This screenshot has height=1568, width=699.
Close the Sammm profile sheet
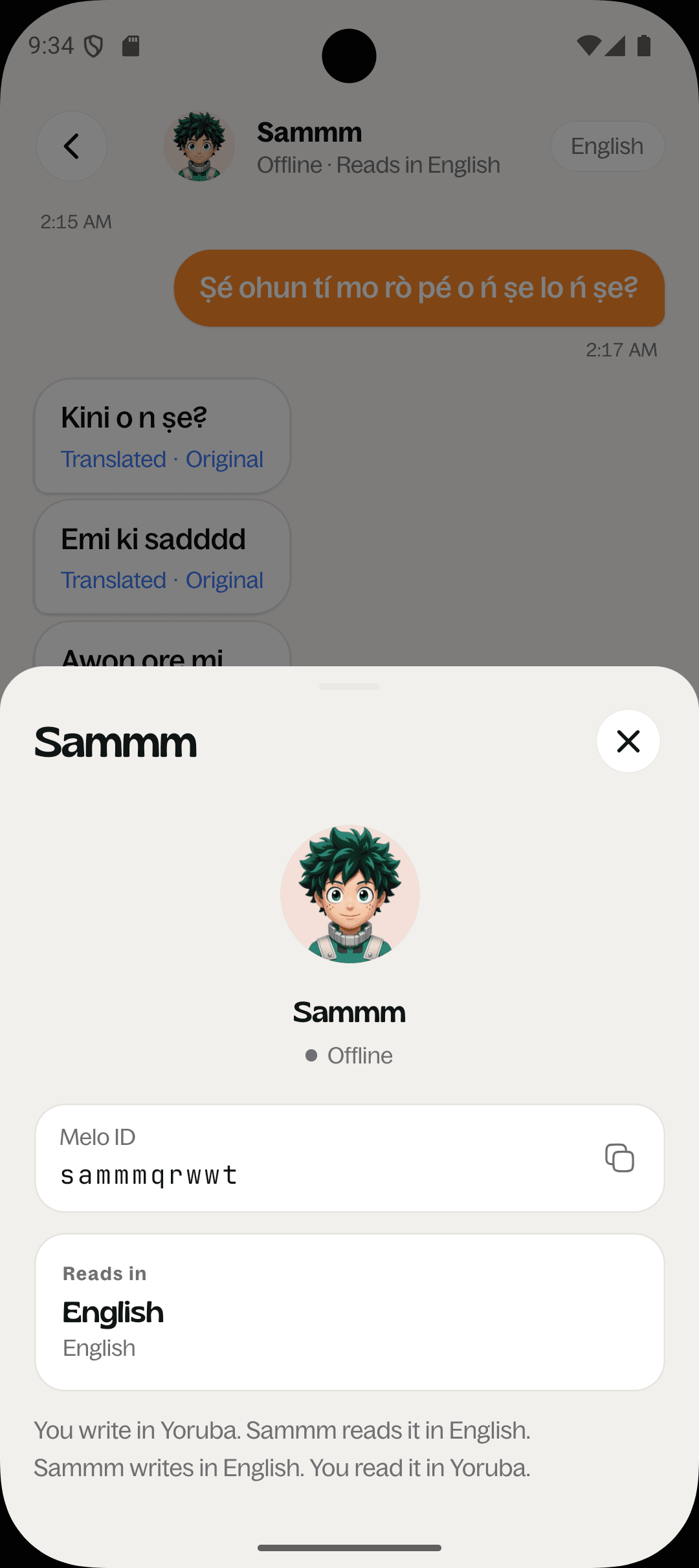(628, 741)
